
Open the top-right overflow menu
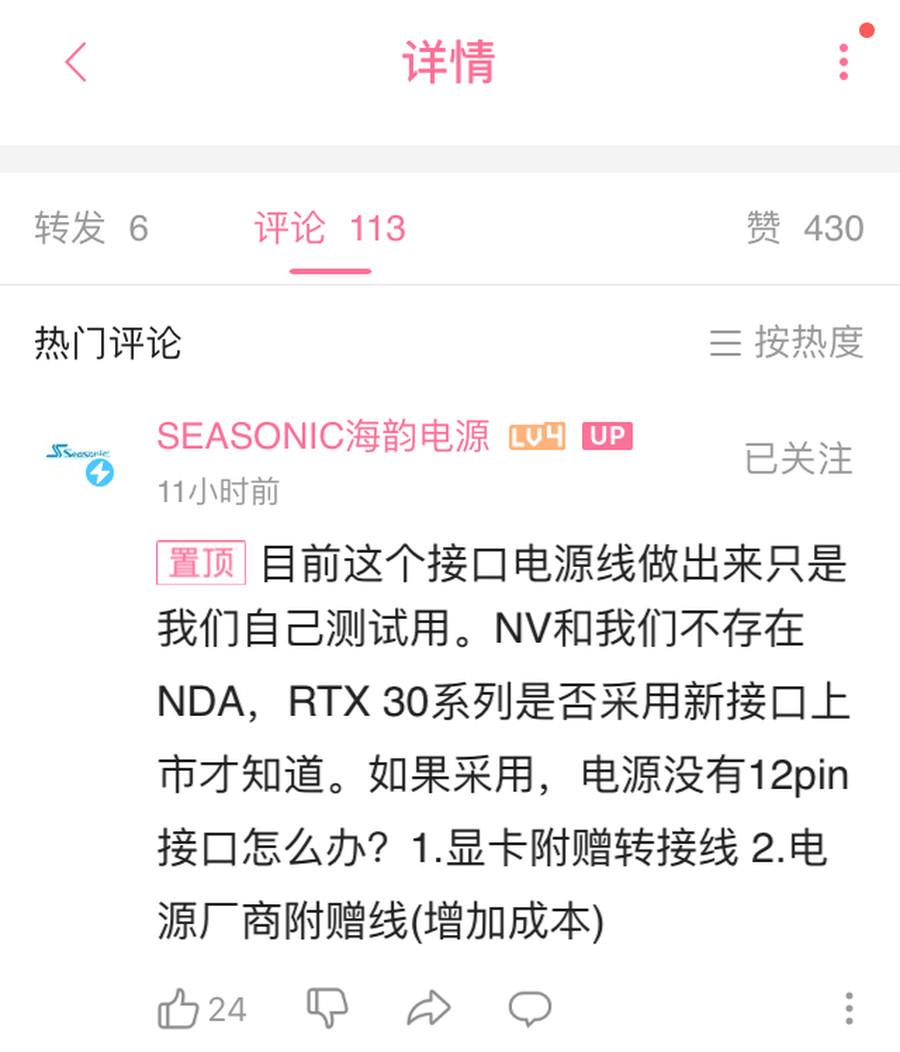point(843,62)
